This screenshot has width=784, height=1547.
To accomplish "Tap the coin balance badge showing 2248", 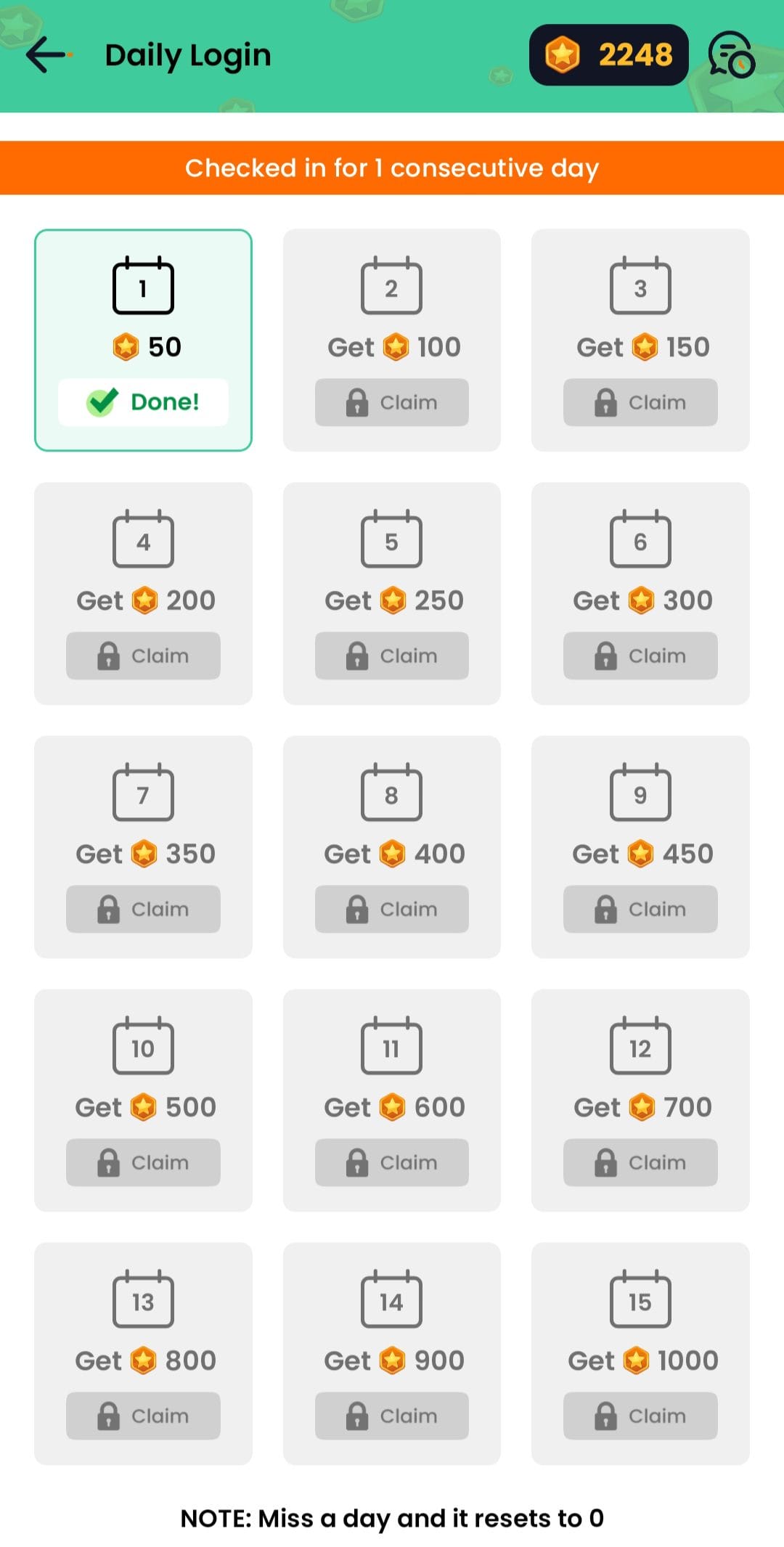I will click(x=608, y=54).
